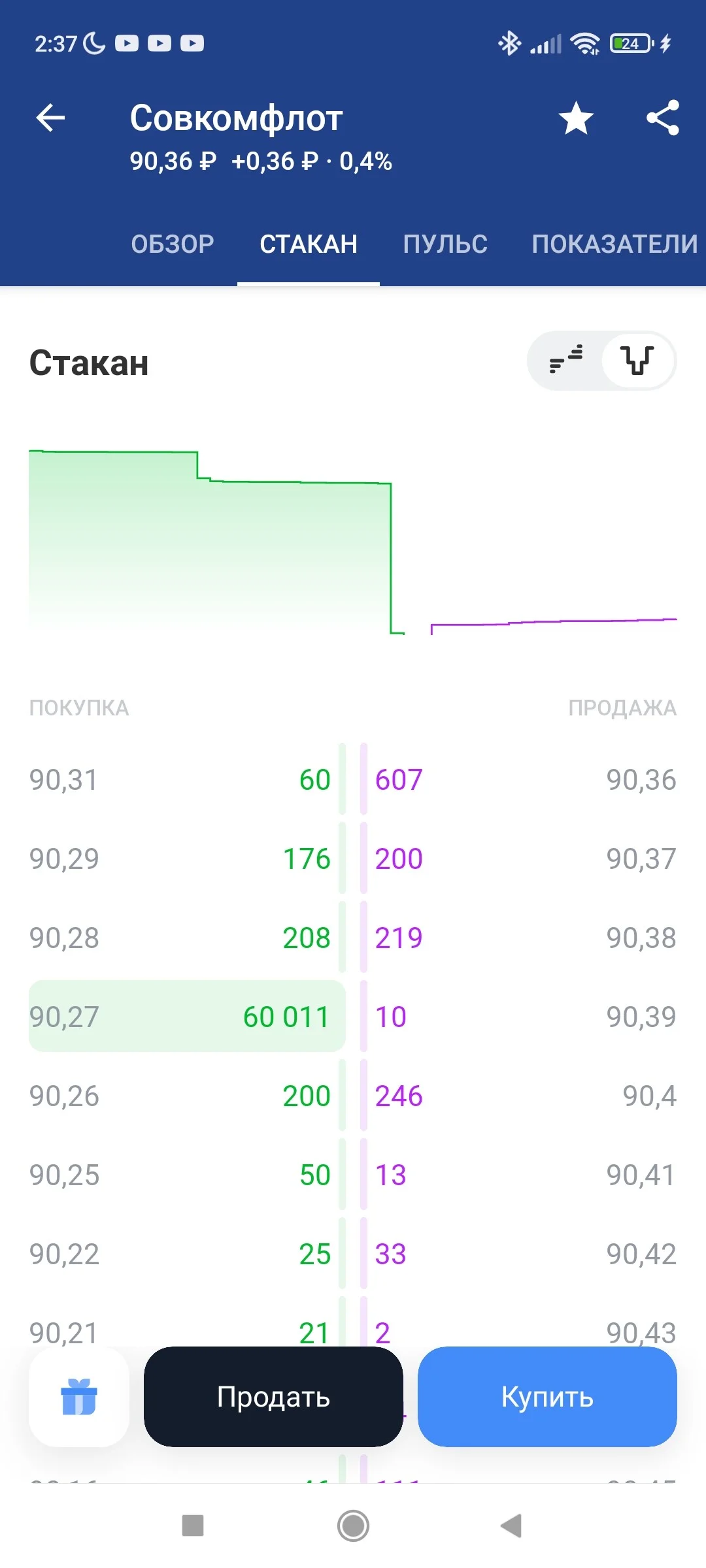Choose the 90,31 buy price row
The image size is (706, 1568).
pyautogui.click(x=187, y=779)
